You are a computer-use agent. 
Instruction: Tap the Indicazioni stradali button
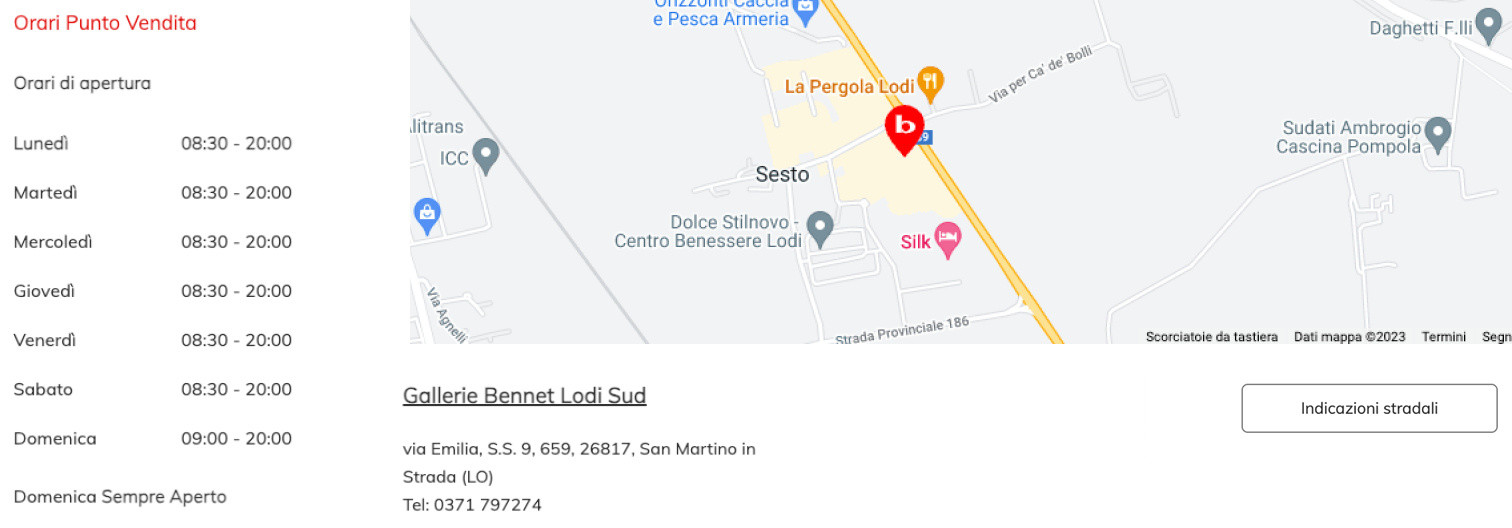(x=1369, y=408)
